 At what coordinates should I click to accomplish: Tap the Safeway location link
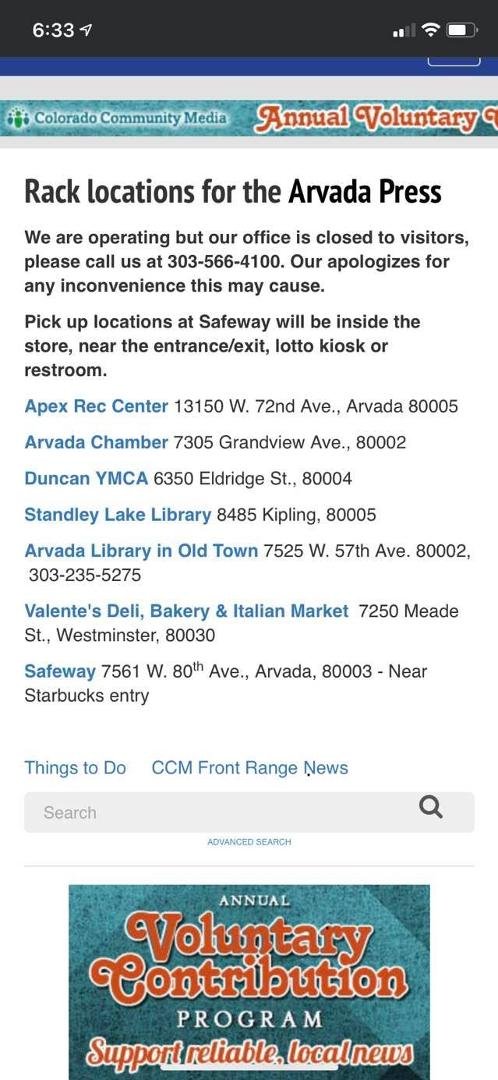tap(60, 671)
